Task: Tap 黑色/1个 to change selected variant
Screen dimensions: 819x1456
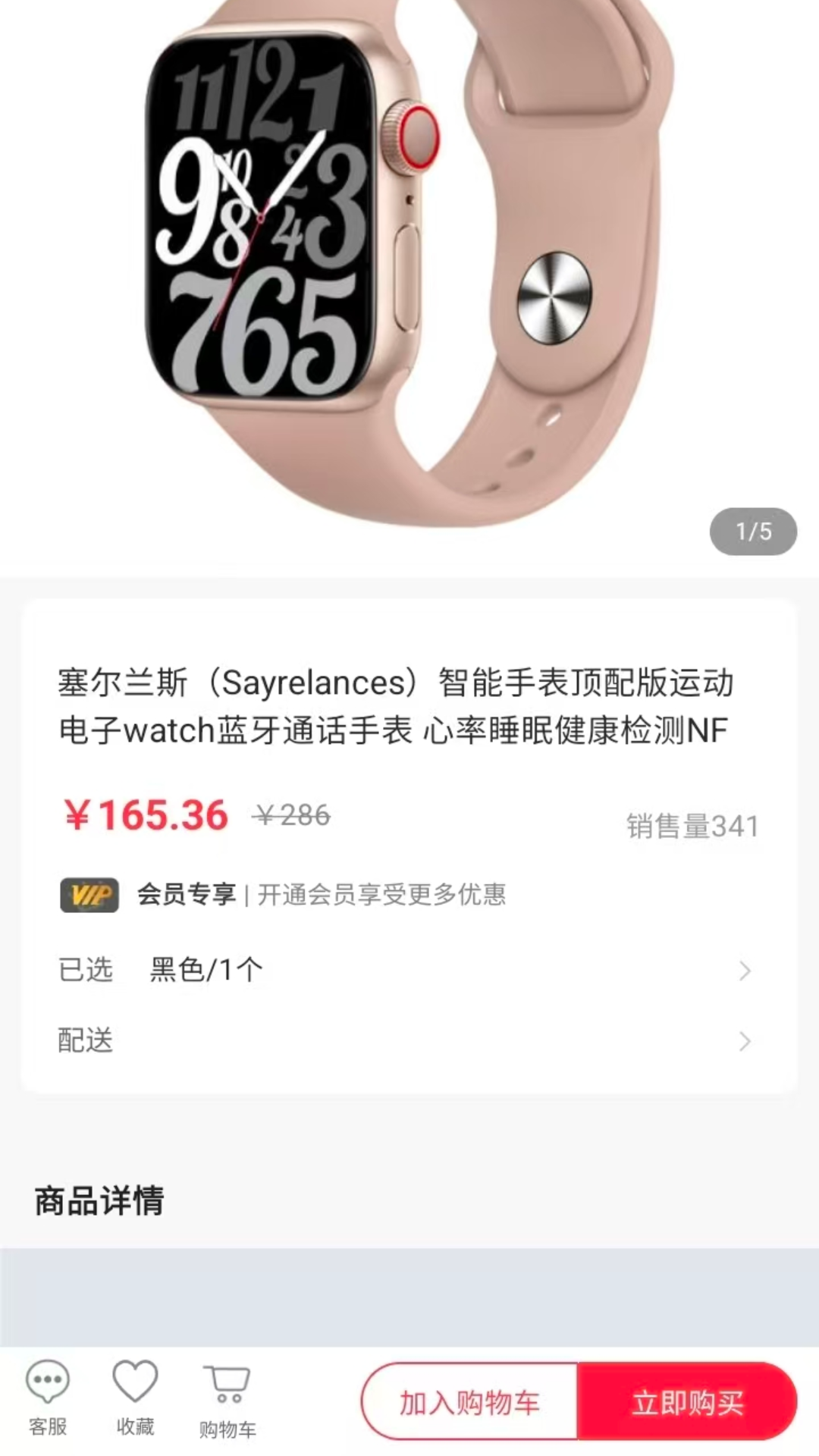Action: 206,971
